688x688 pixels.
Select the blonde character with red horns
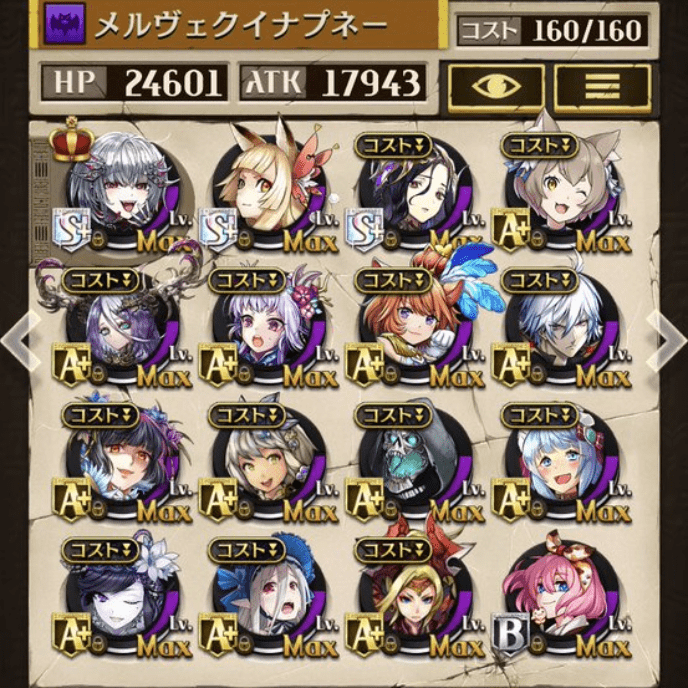point(414,598)
